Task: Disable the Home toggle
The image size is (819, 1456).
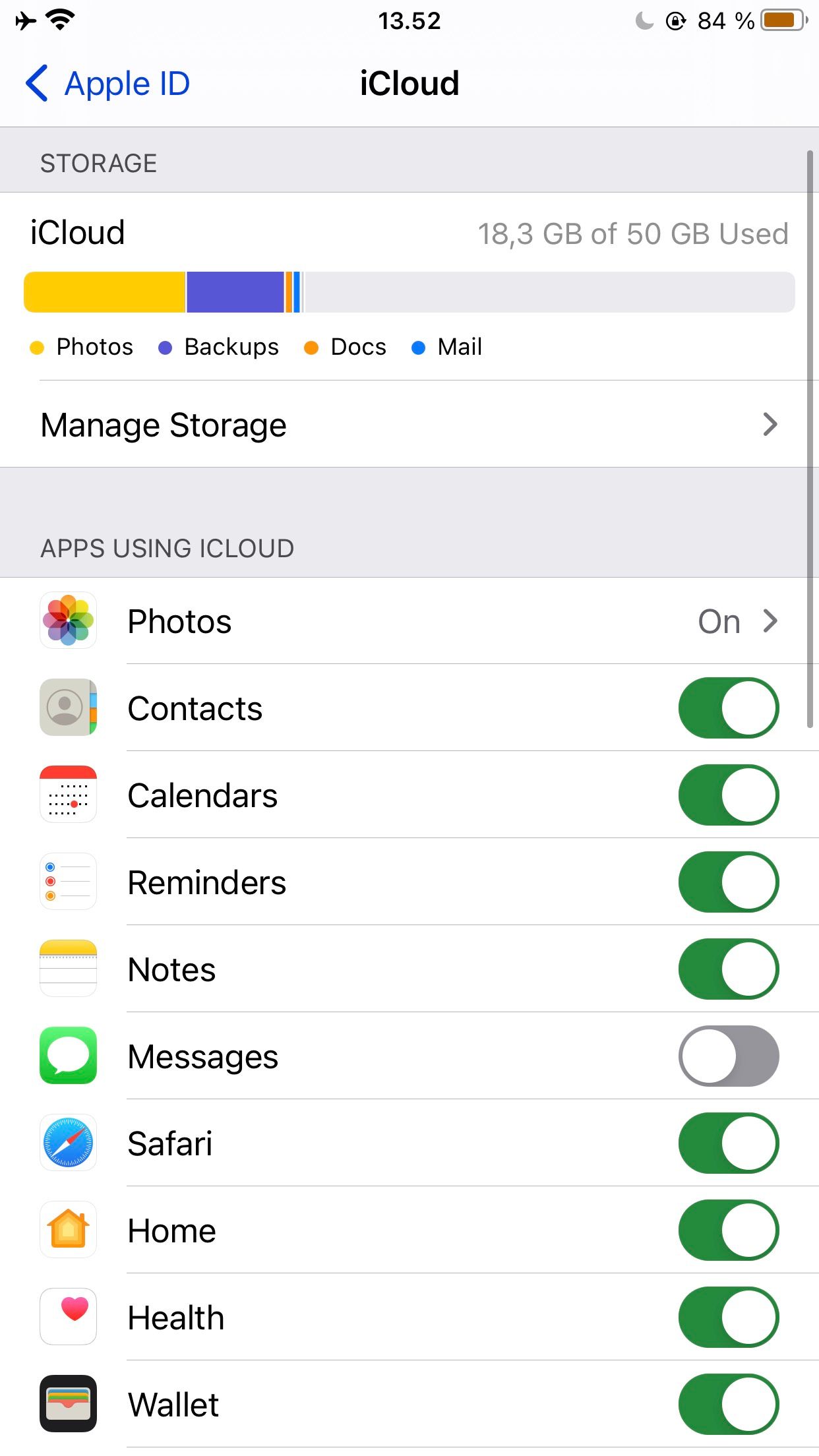Action: (728, 1230)
